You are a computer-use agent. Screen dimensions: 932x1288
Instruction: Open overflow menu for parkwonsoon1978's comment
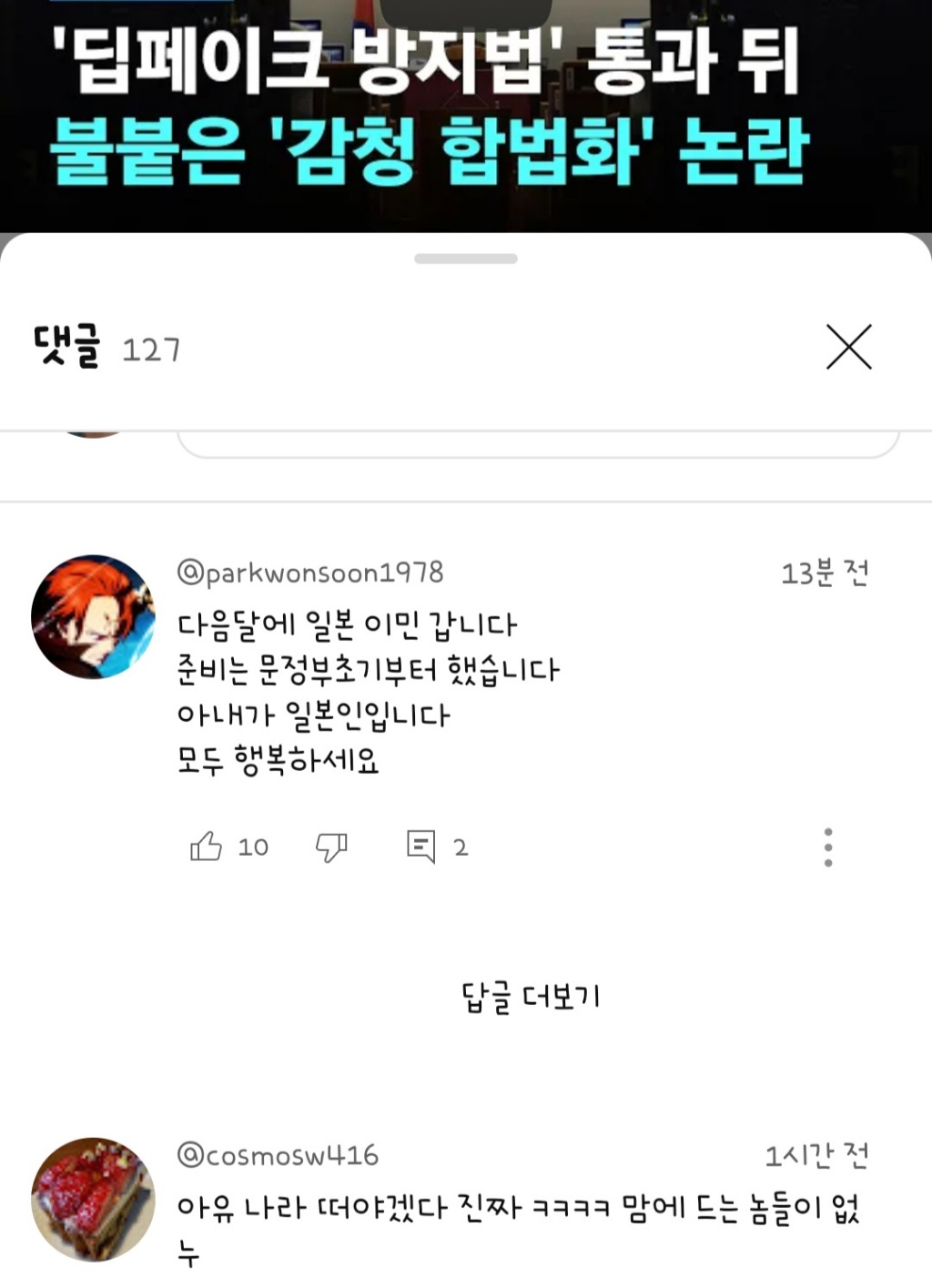pyautogui.click(x=827, y=847)
